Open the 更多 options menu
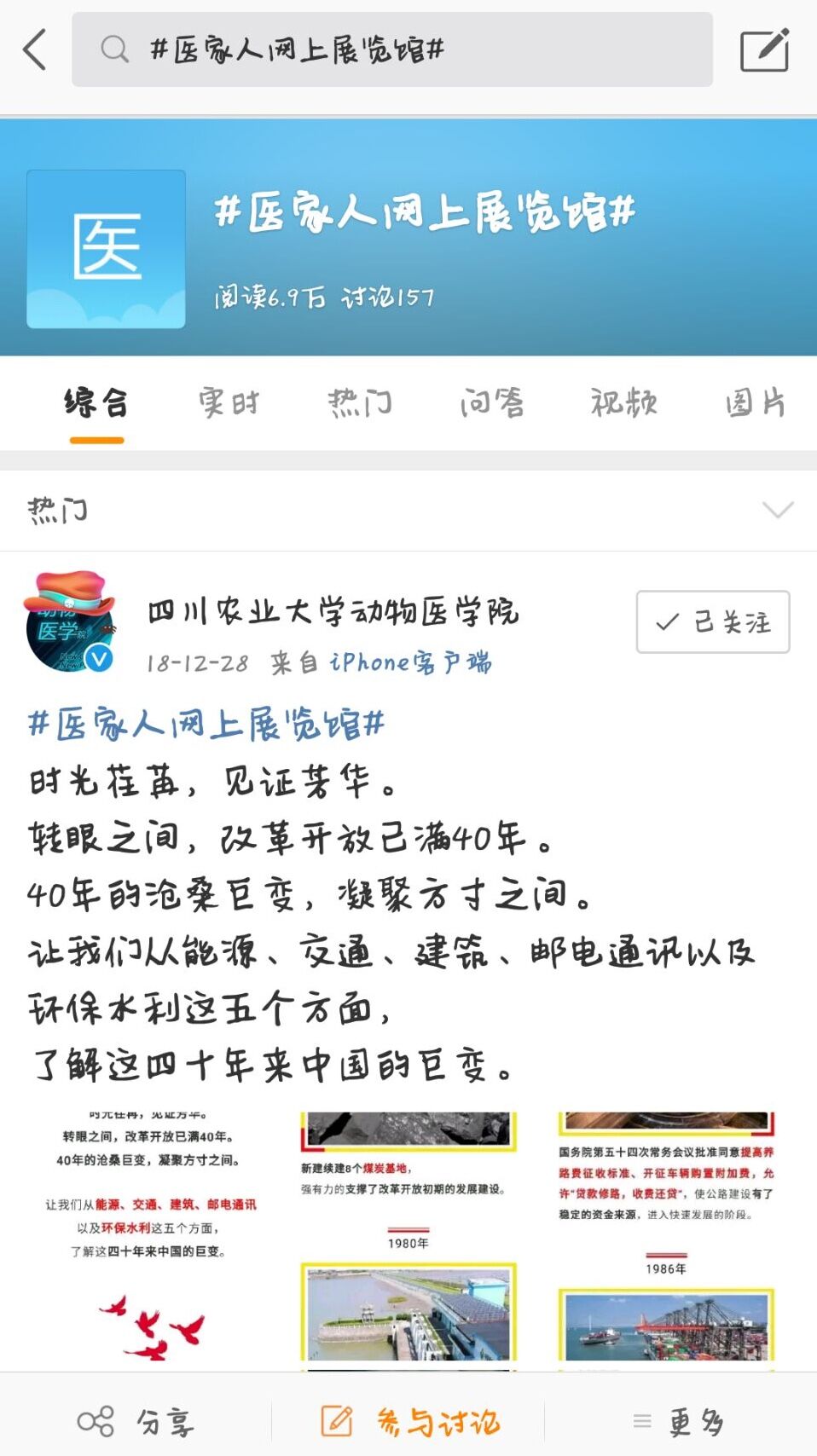Image resolution: width=817 pixels, height=1456 pixels. tap(680, 1421)
